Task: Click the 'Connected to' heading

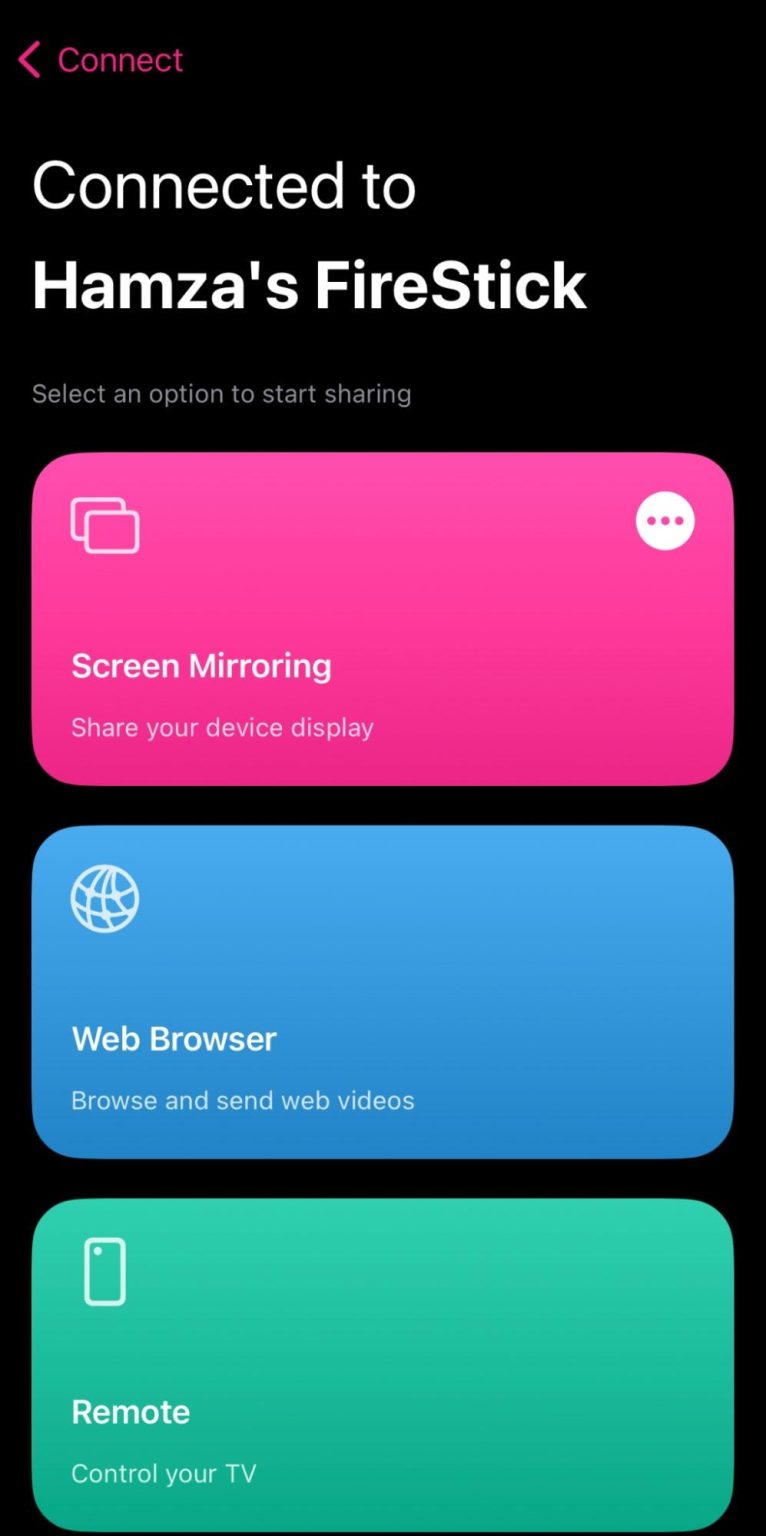Action: [x=224, y=185]
